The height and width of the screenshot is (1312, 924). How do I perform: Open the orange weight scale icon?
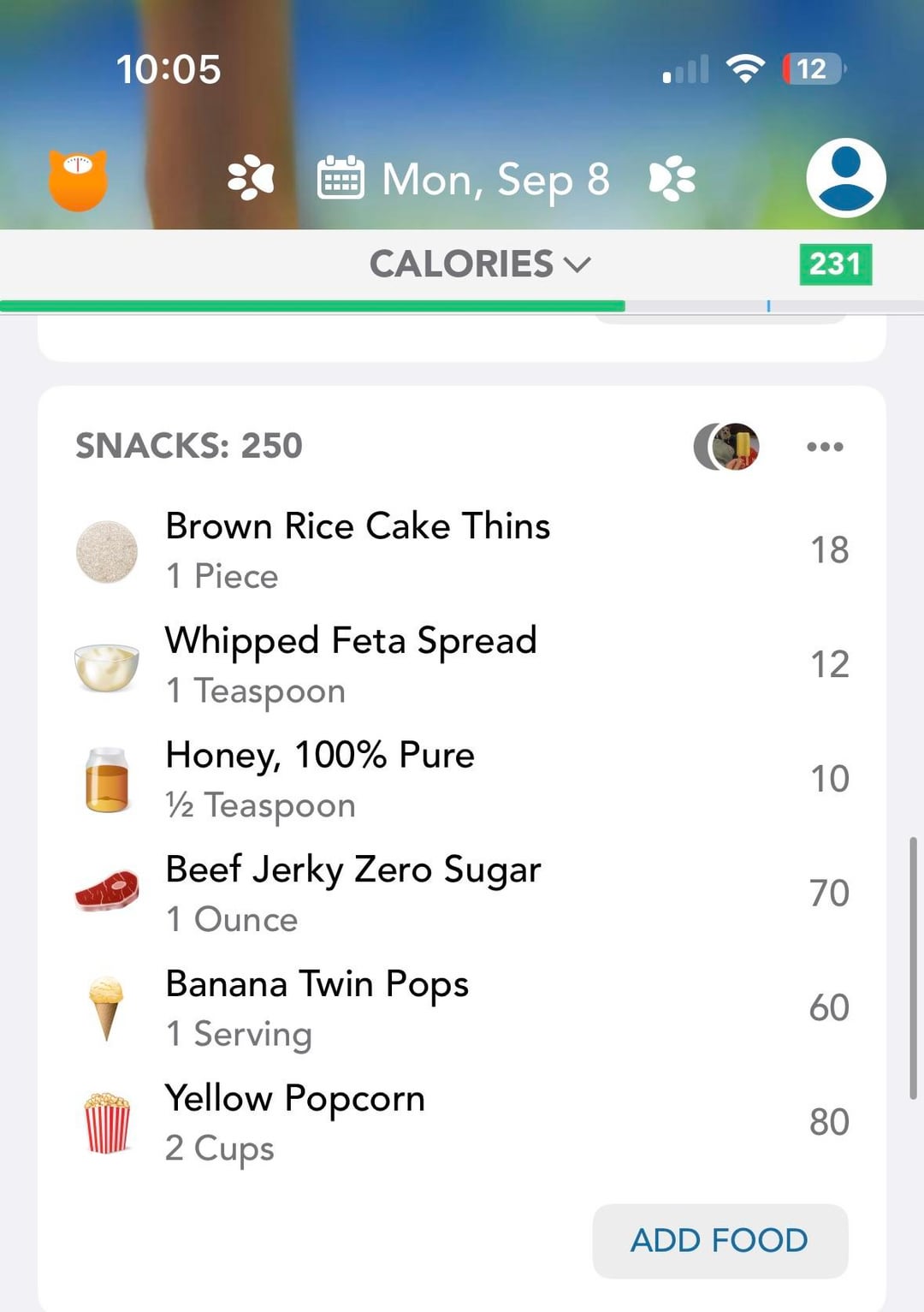pos(78,180)
